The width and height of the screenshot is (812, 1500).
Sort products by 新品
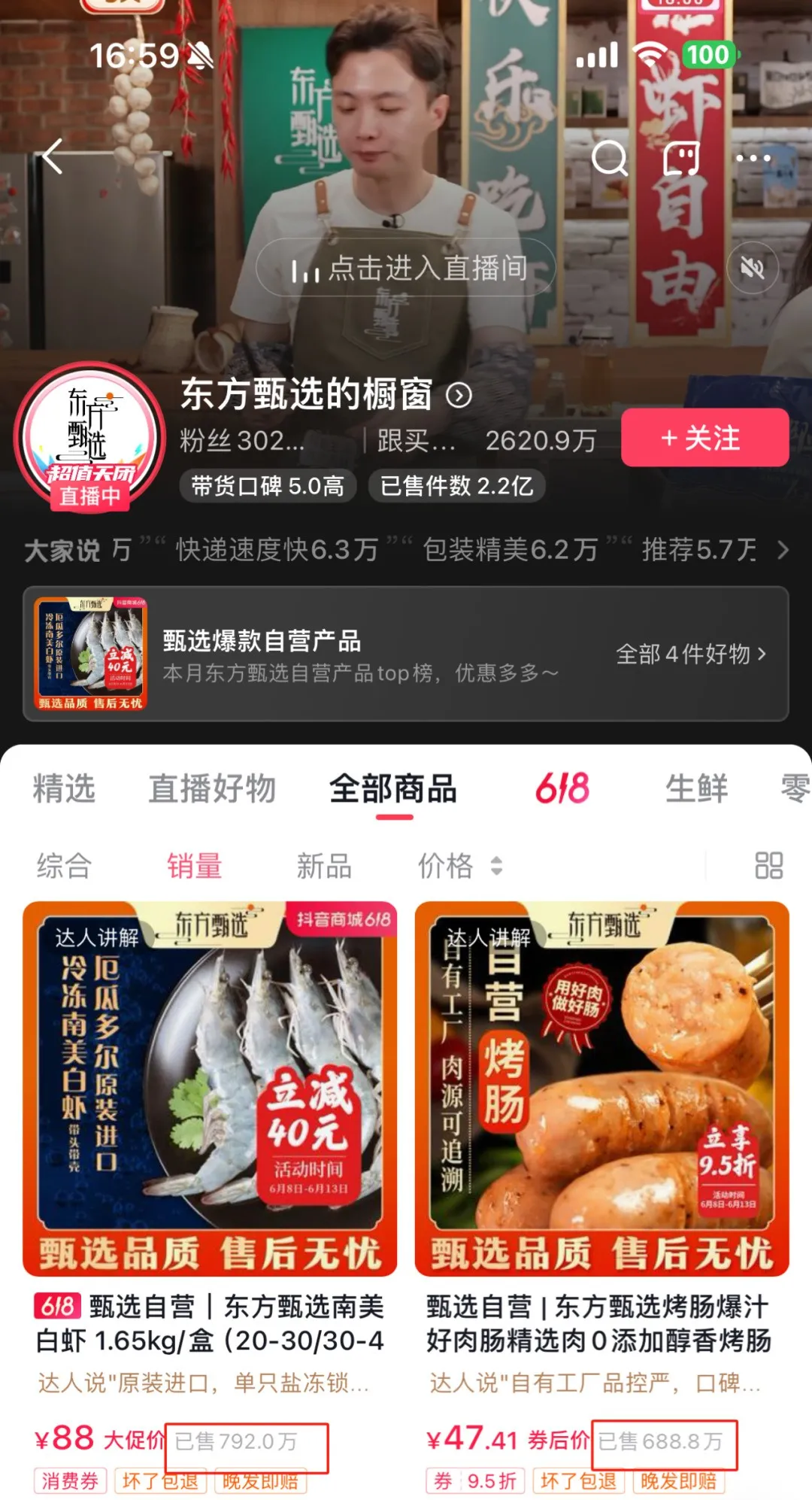point(324,866)
